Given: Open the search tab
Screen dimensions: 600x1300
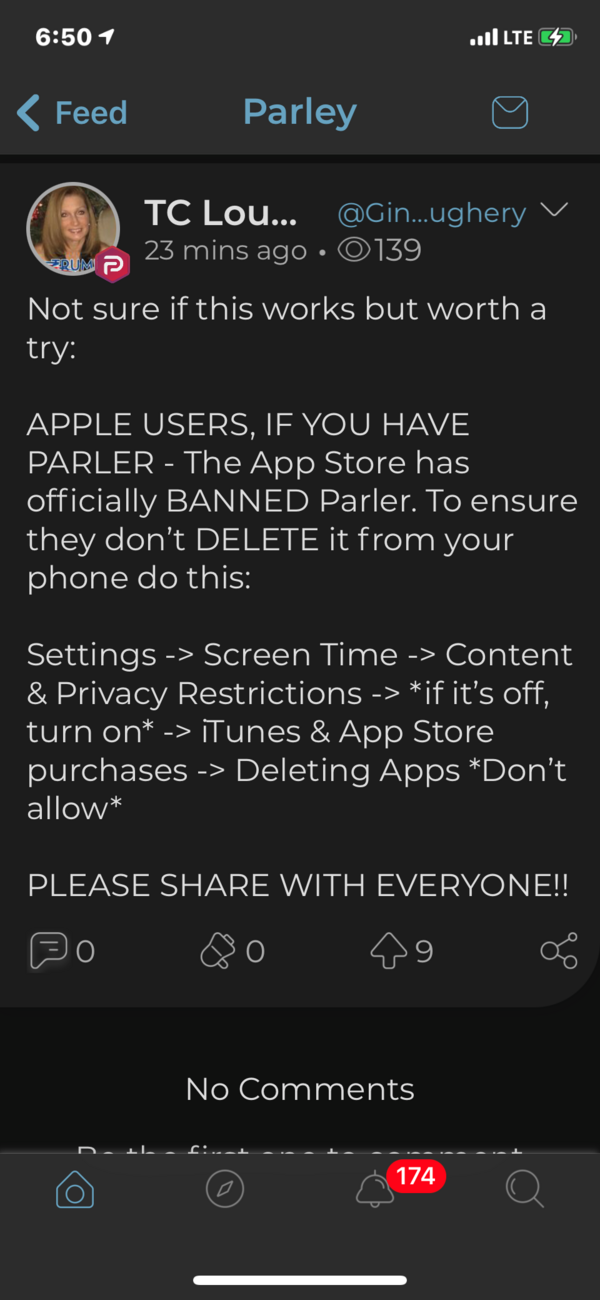Looking at the screenshot, I should coord(524,1189).
